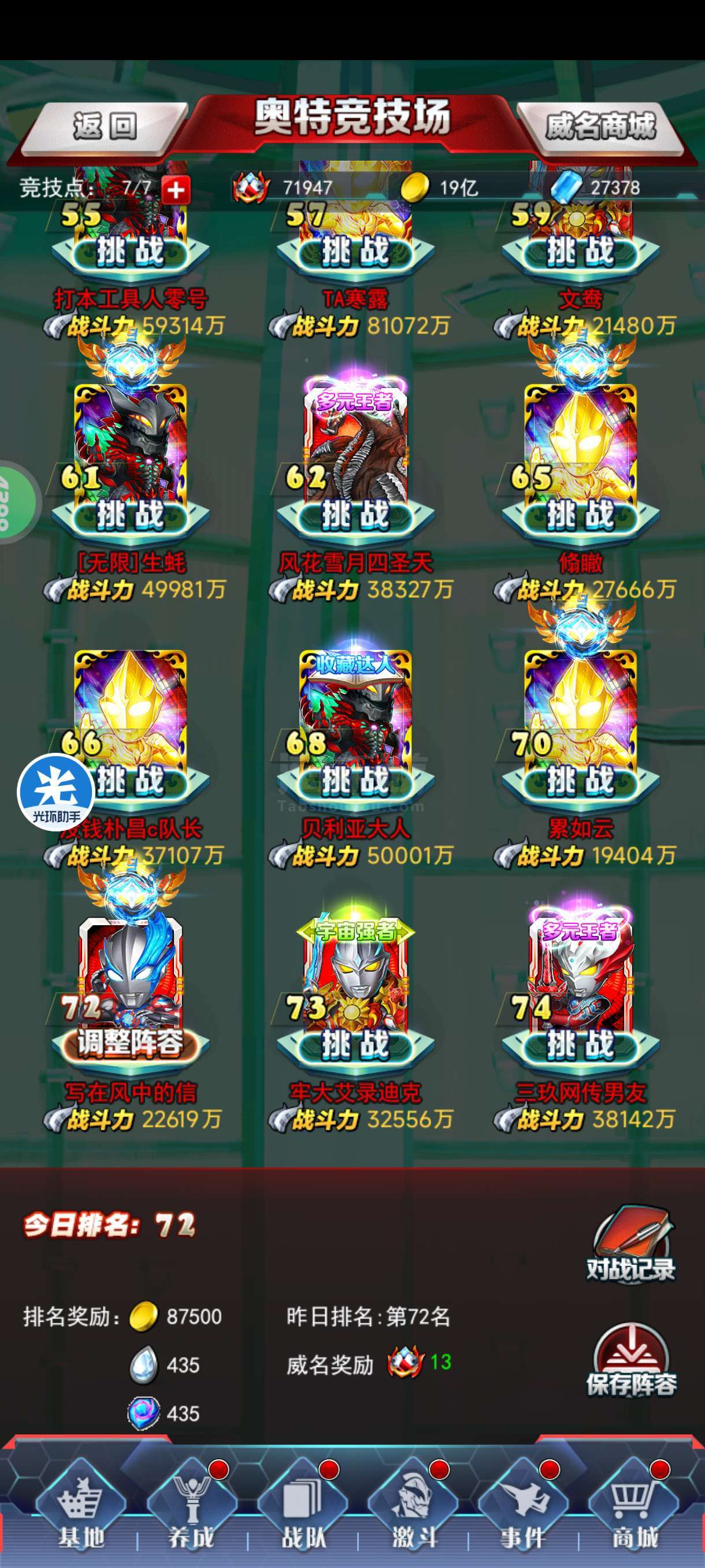The width and height of the screenshot is (705, 1568).
Task: Challenge rank 73 player 牢大艾录迪克
Action: [355, 1045]
